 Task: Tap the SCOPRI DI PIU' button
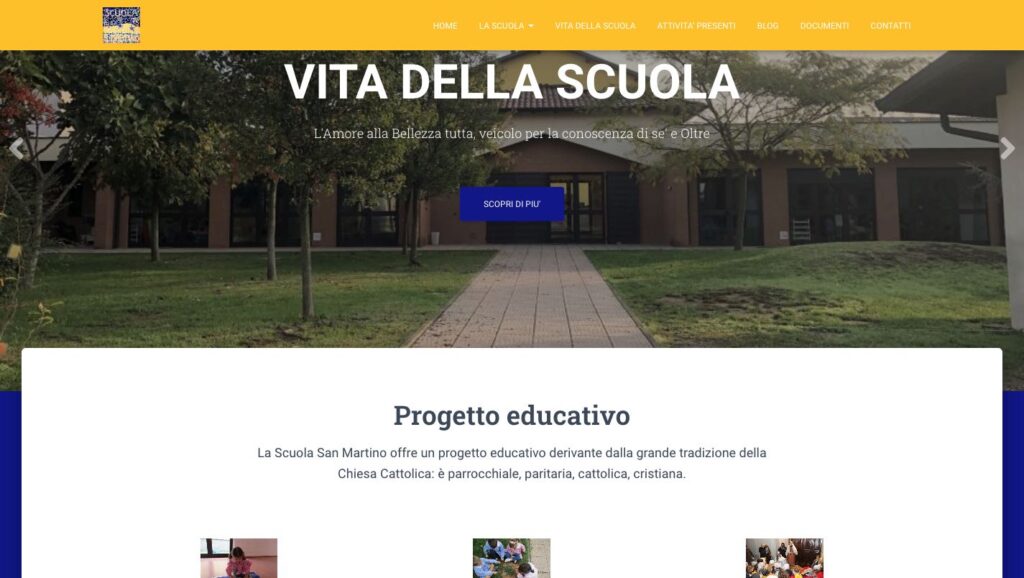click(x=512, y=204)
